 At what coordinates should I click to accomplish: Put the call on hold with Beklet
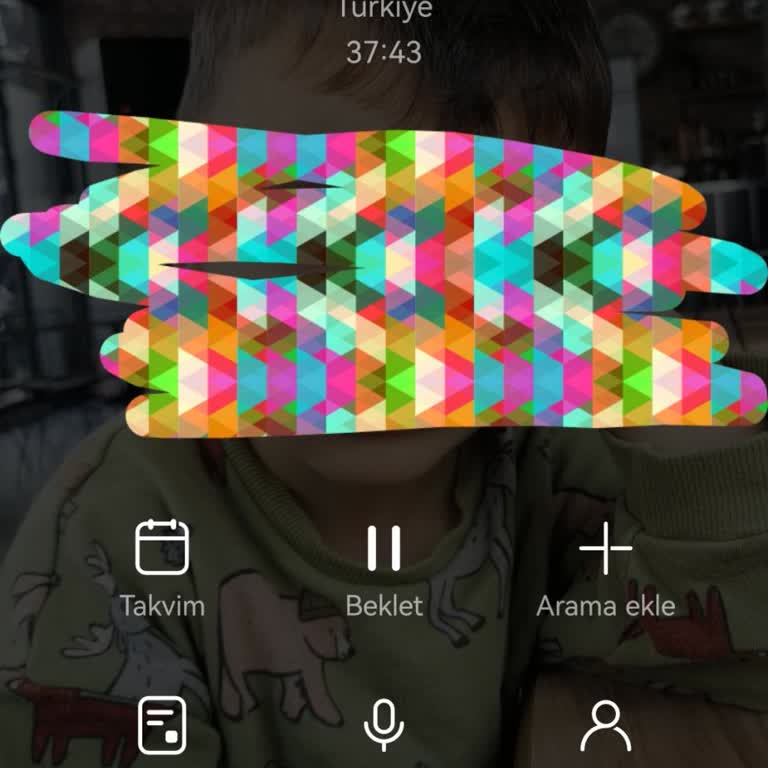(384, 548)
